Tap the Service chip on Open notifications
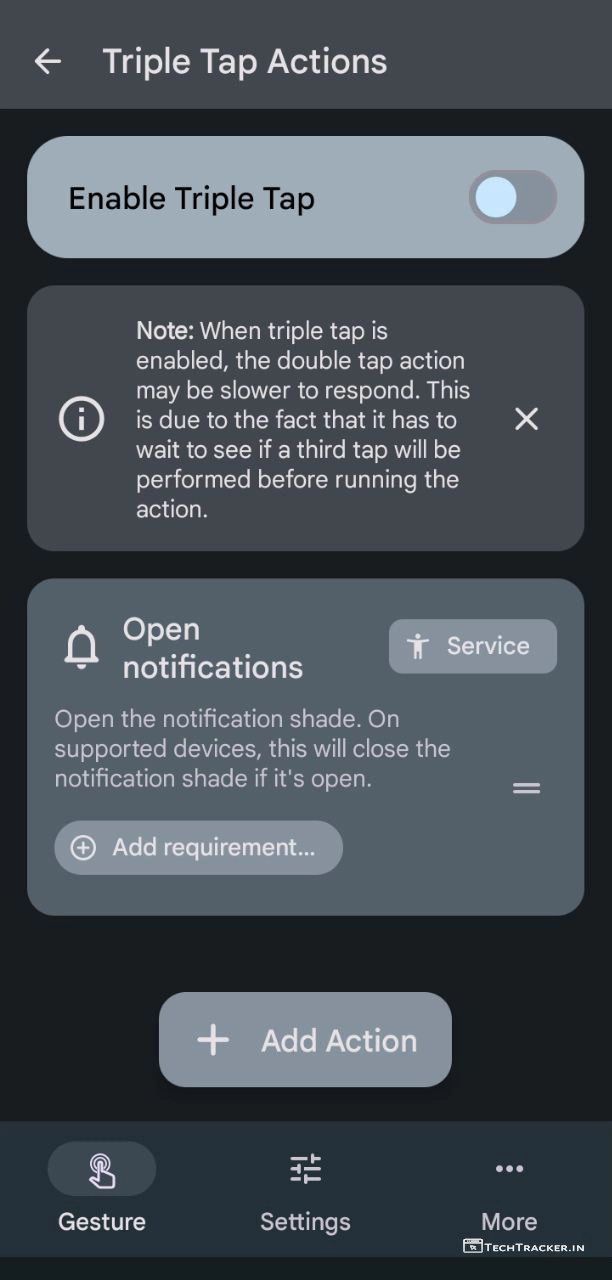Image resolution: width=612 pixels, height=1280 pixels. point(472,646)
